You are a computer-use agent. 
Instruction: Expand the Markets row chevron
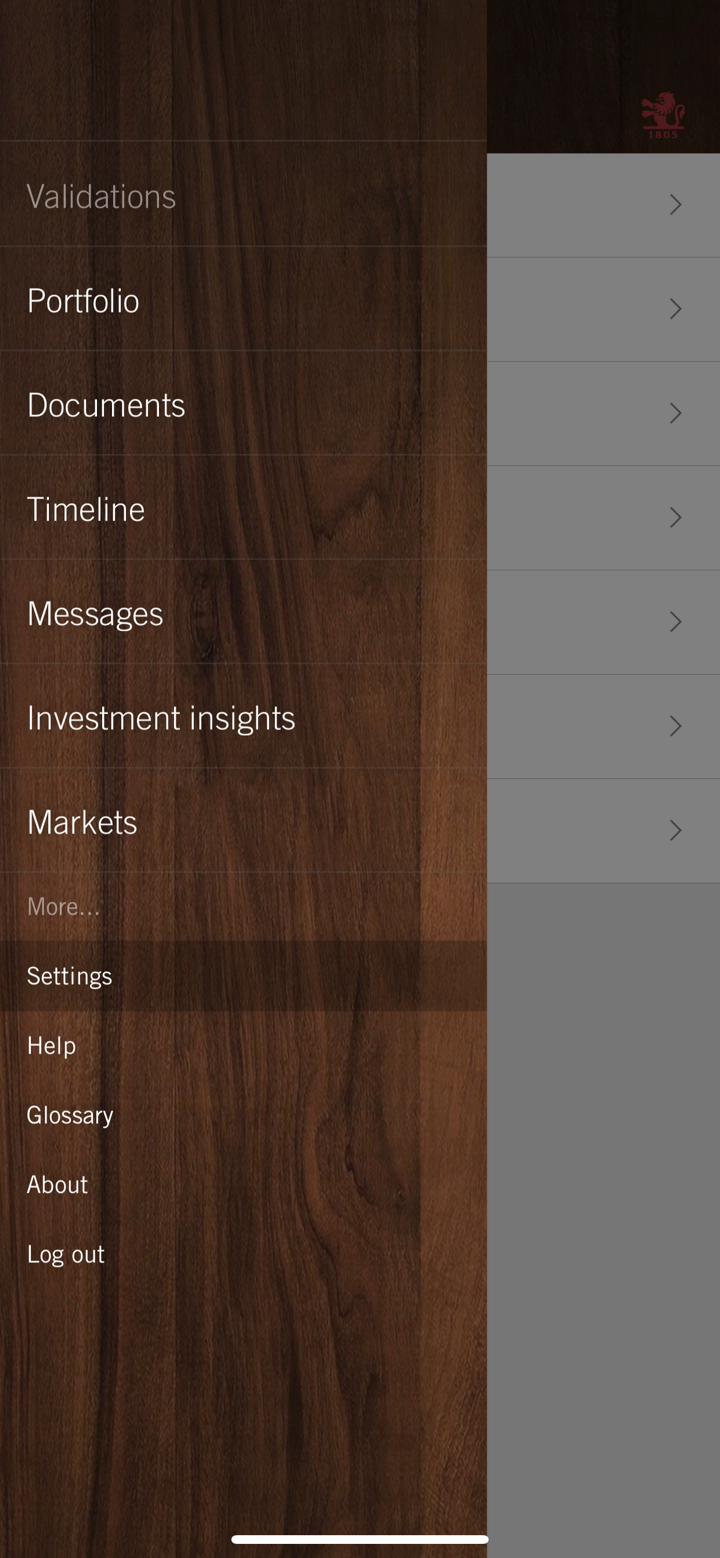pyautogui.click(x=675, y=830)
